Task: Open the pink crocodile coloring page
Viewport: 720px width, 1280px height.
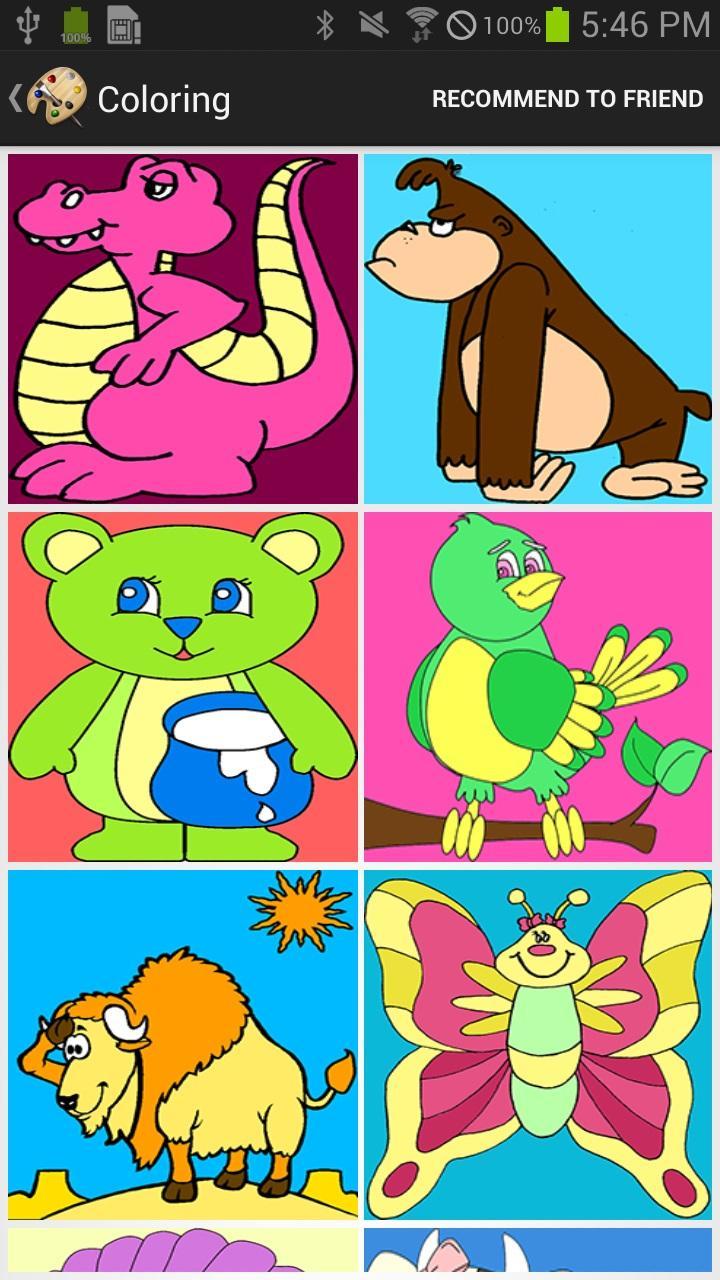Action: pyautogui.click(x=183, y=328)
